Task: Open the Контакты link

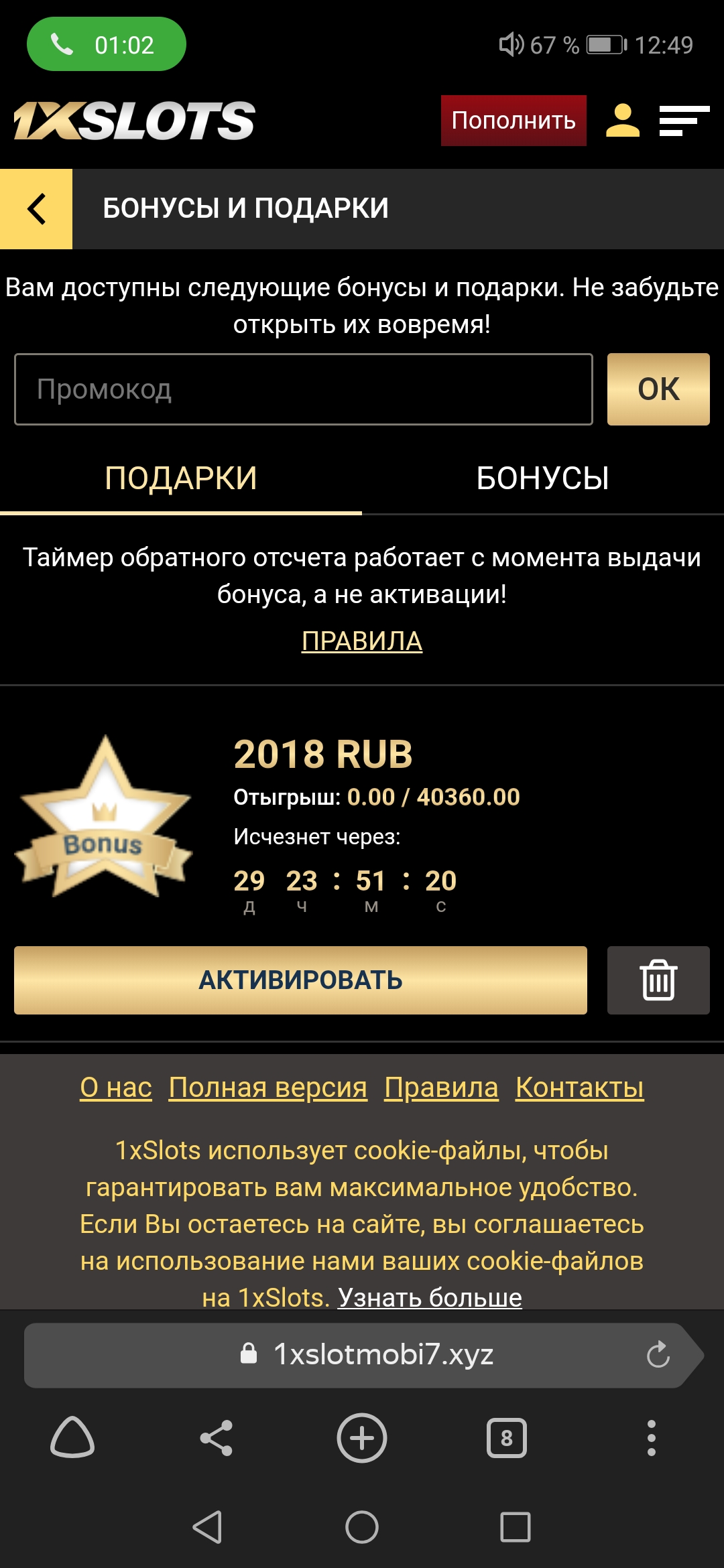Action: 579,1087
